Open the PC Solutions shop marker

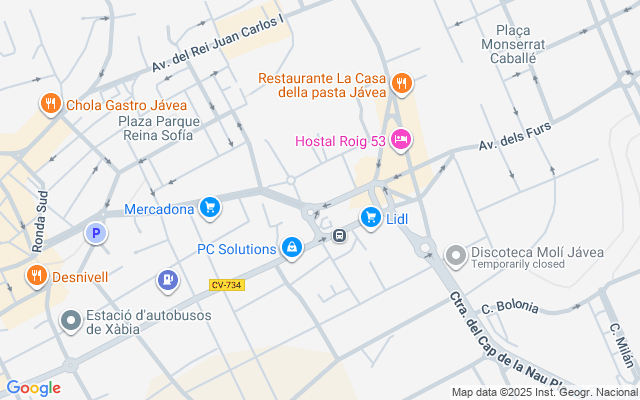point(292,247)
